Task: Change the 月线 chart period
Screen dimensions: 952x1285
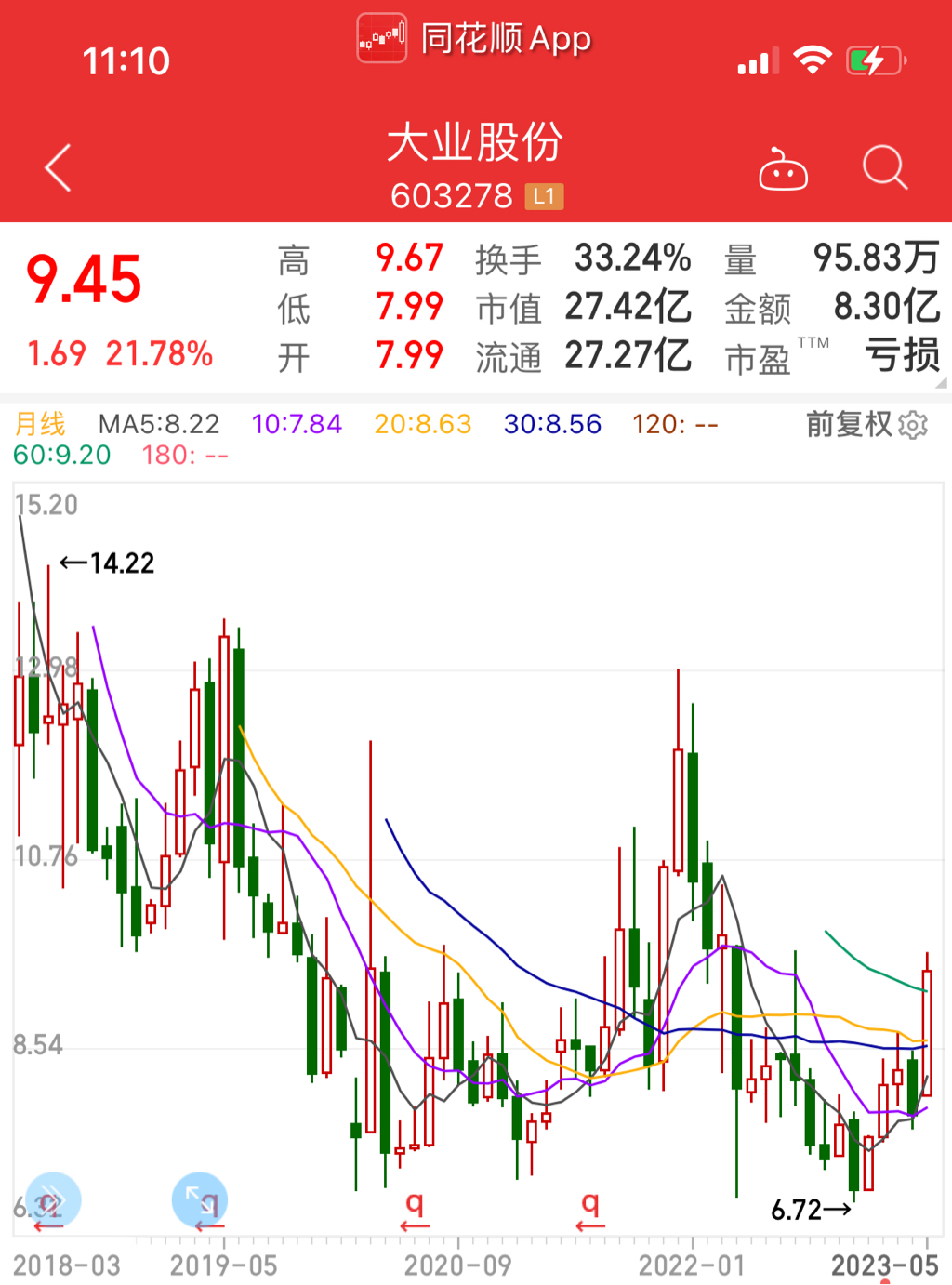Action: 40,424
